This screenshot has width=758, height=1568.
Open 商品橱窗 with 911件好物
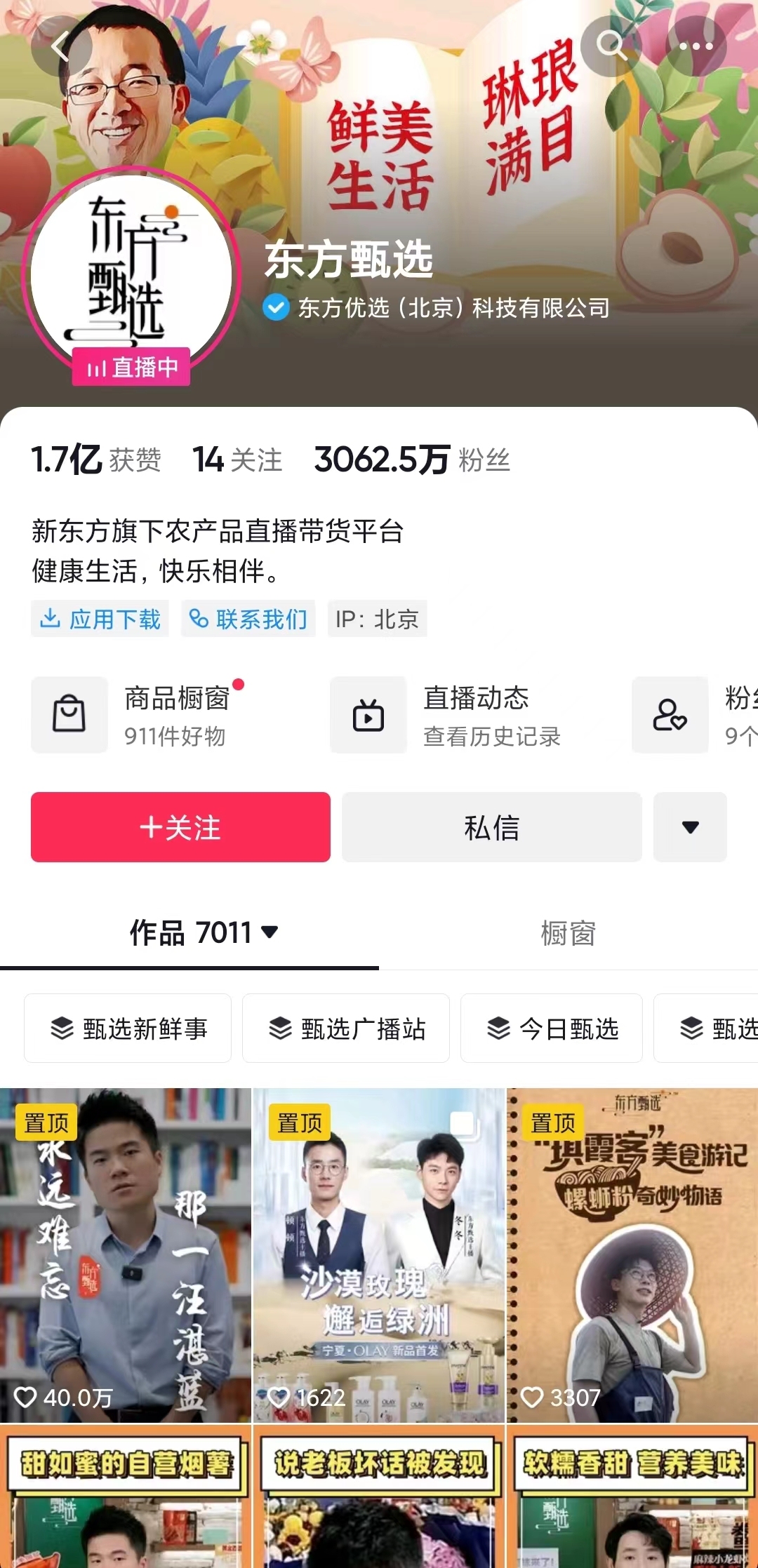[138, 715]
